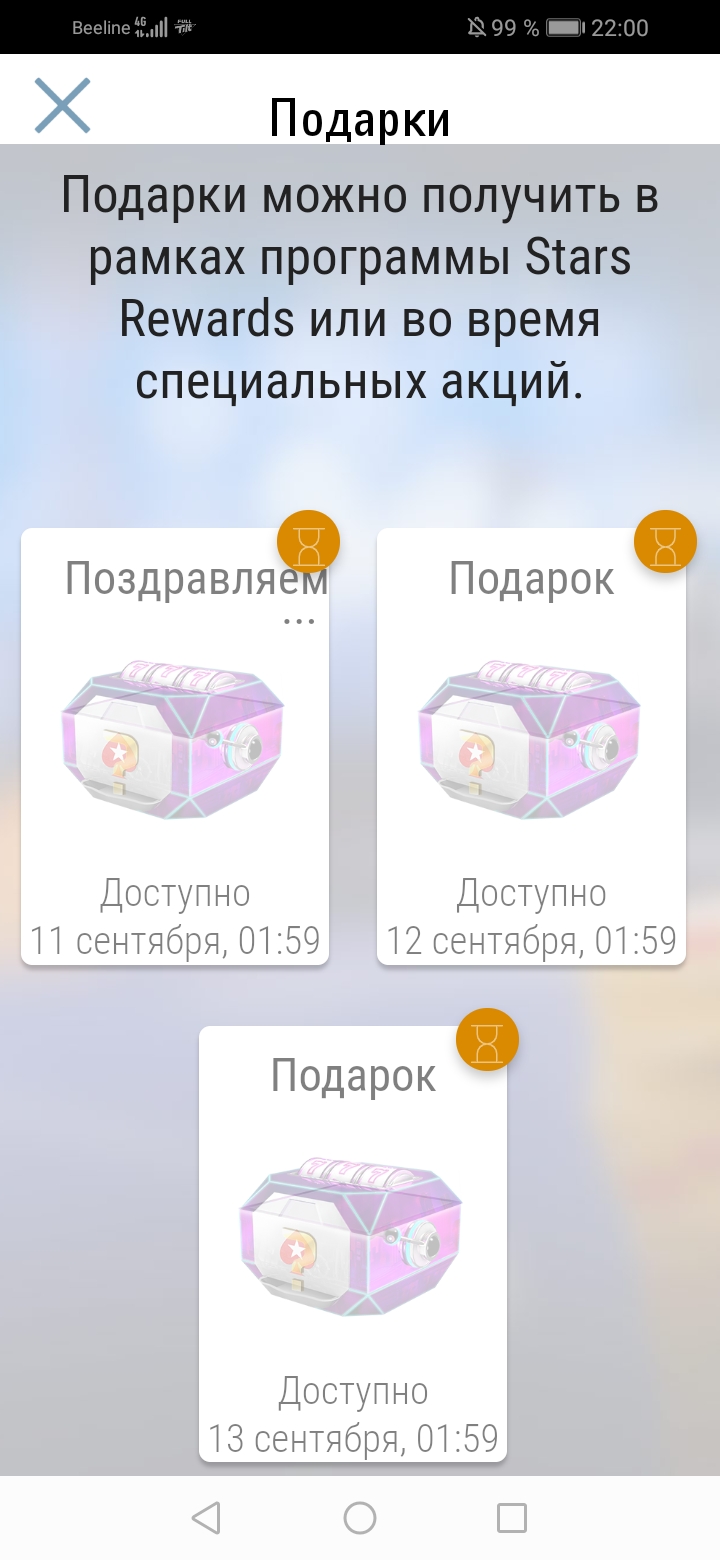Go to the system home screen
Image resolution: width=720 pixels, height=1560 pixels.
click(360, 1518)
